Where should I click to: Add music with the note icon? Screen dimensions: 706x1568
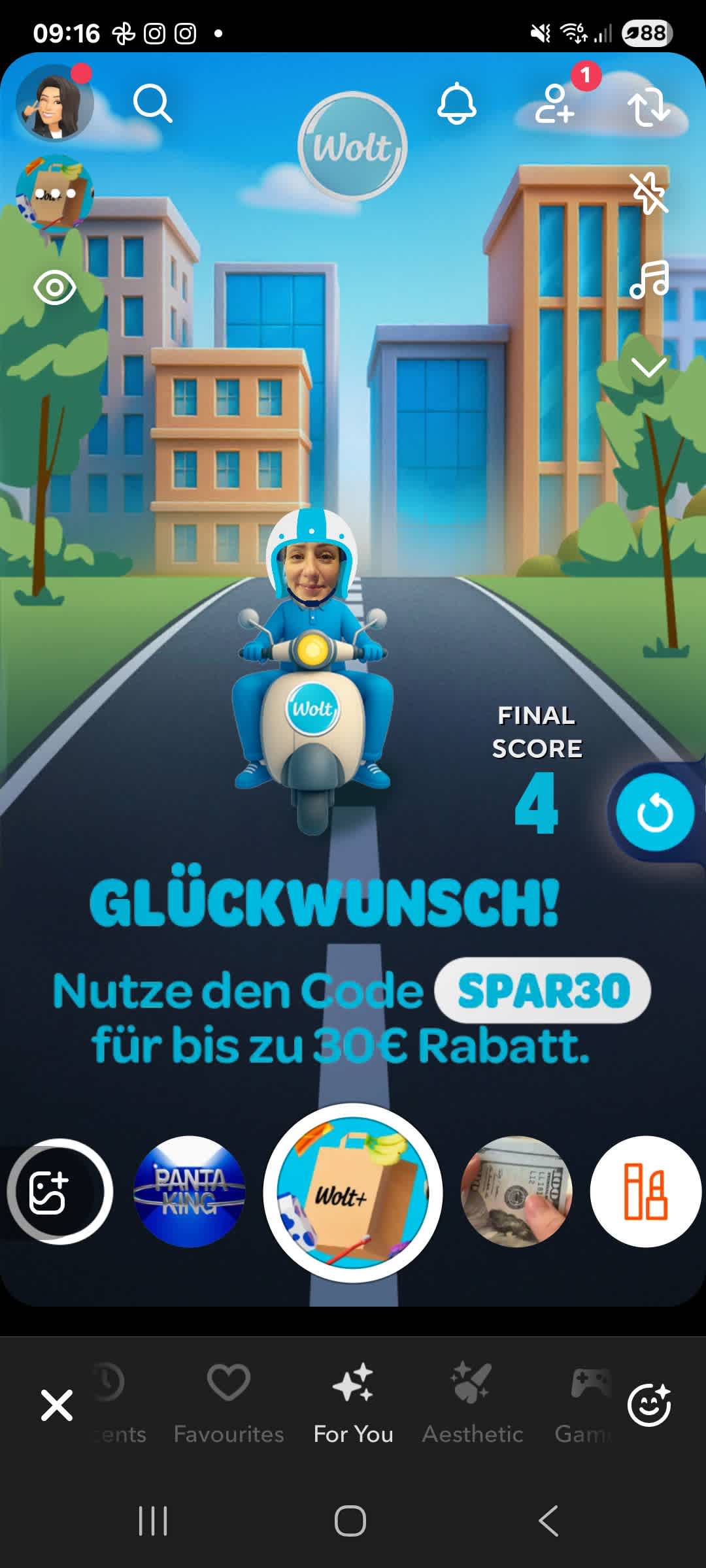648,280
